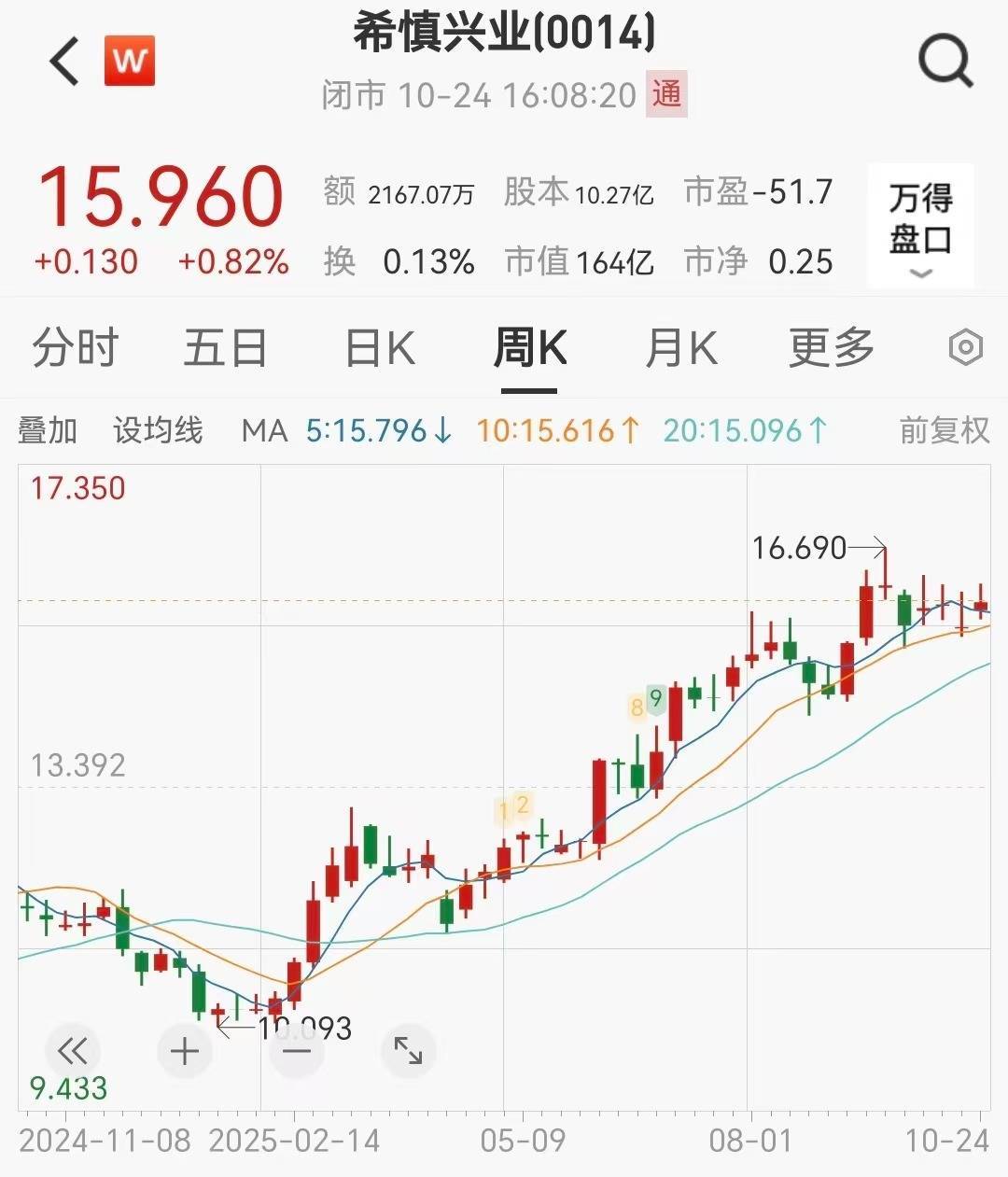Image resolution: width=1008 pixels, height=1177 pixels.
Task: Switch to the 月K tab
Action: tap(680, 348)
